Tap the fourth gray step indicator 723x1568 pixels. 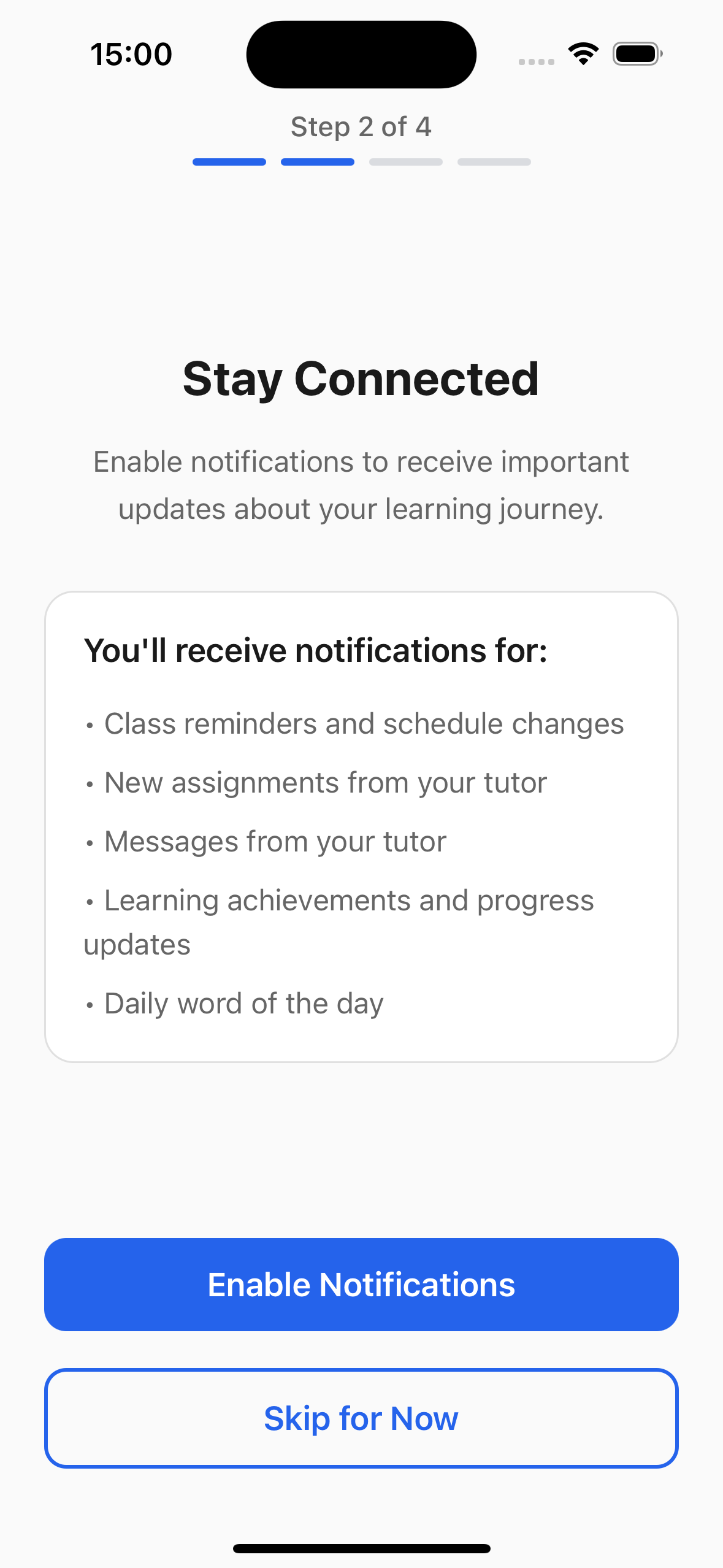coord(494,161)
